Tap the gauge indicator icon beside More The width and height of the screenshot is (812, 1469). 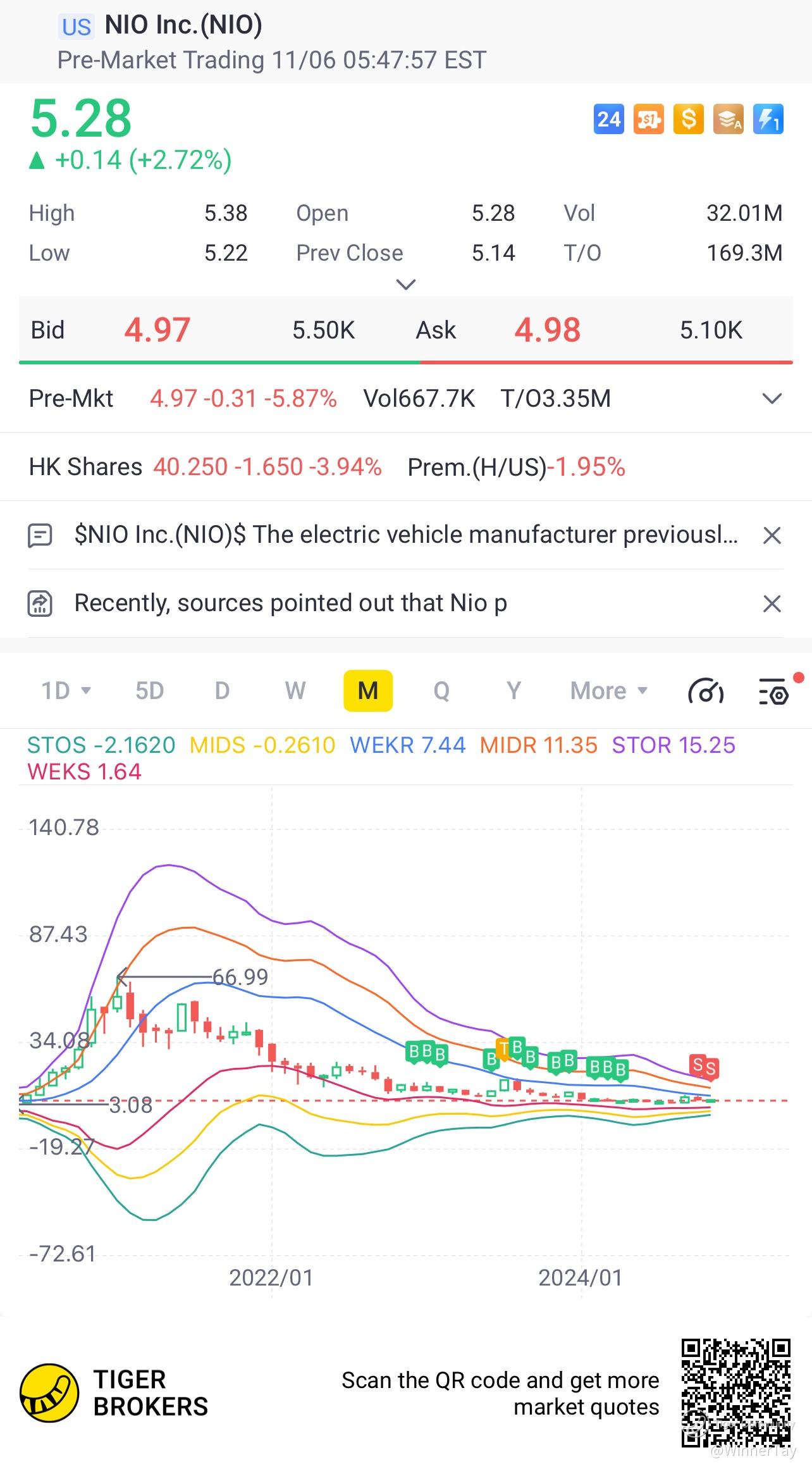pyautogui.click(x=706, y=691)
